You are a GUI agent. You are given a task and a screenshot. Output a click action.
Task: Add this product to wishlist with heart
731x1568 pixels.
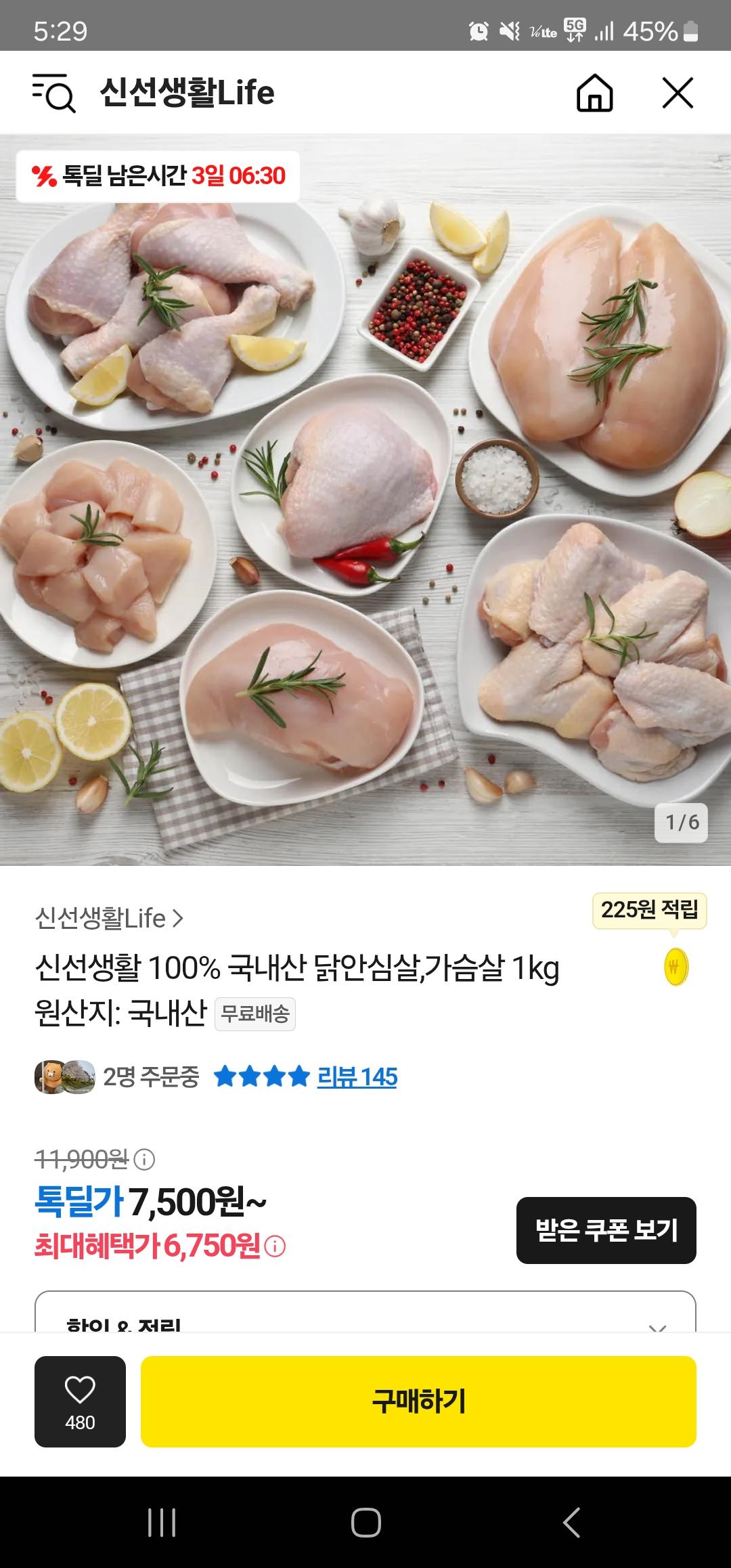click(80, 1401)
